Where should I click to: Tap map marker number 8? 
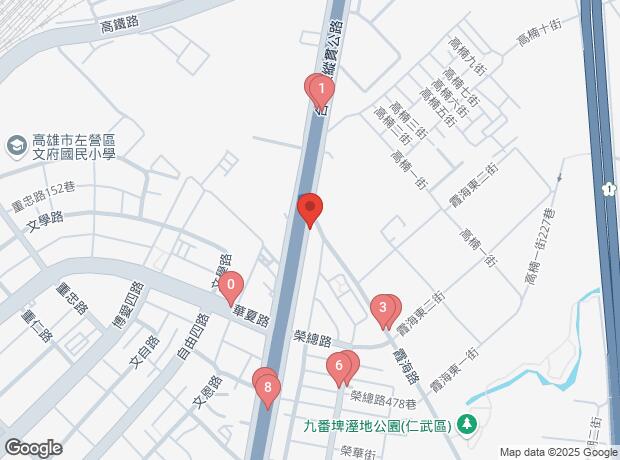[267, 389]
